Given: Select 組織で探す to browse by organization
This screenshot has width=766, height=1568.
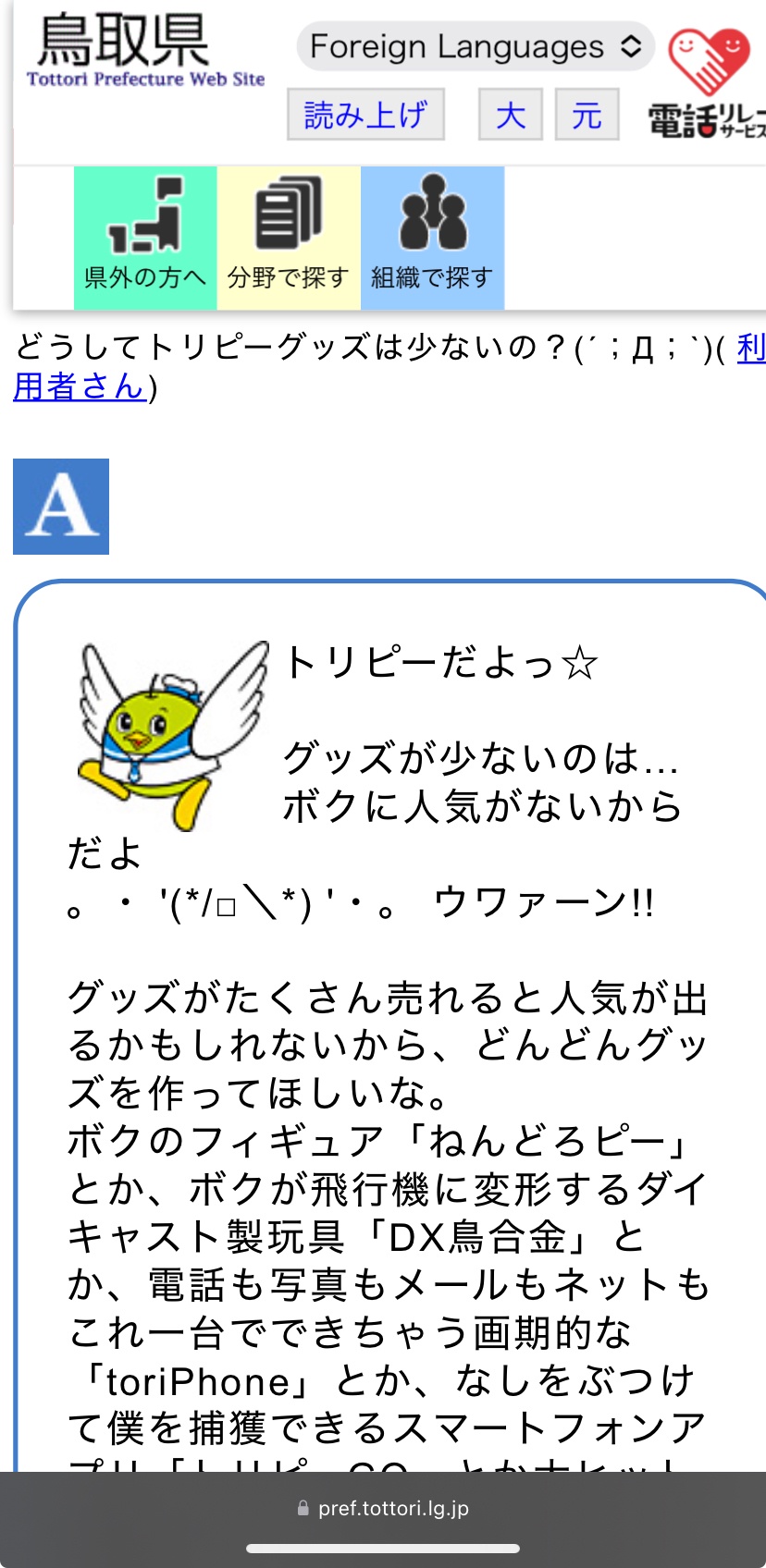Looking at the screenshot, I should tap(432, 238).
